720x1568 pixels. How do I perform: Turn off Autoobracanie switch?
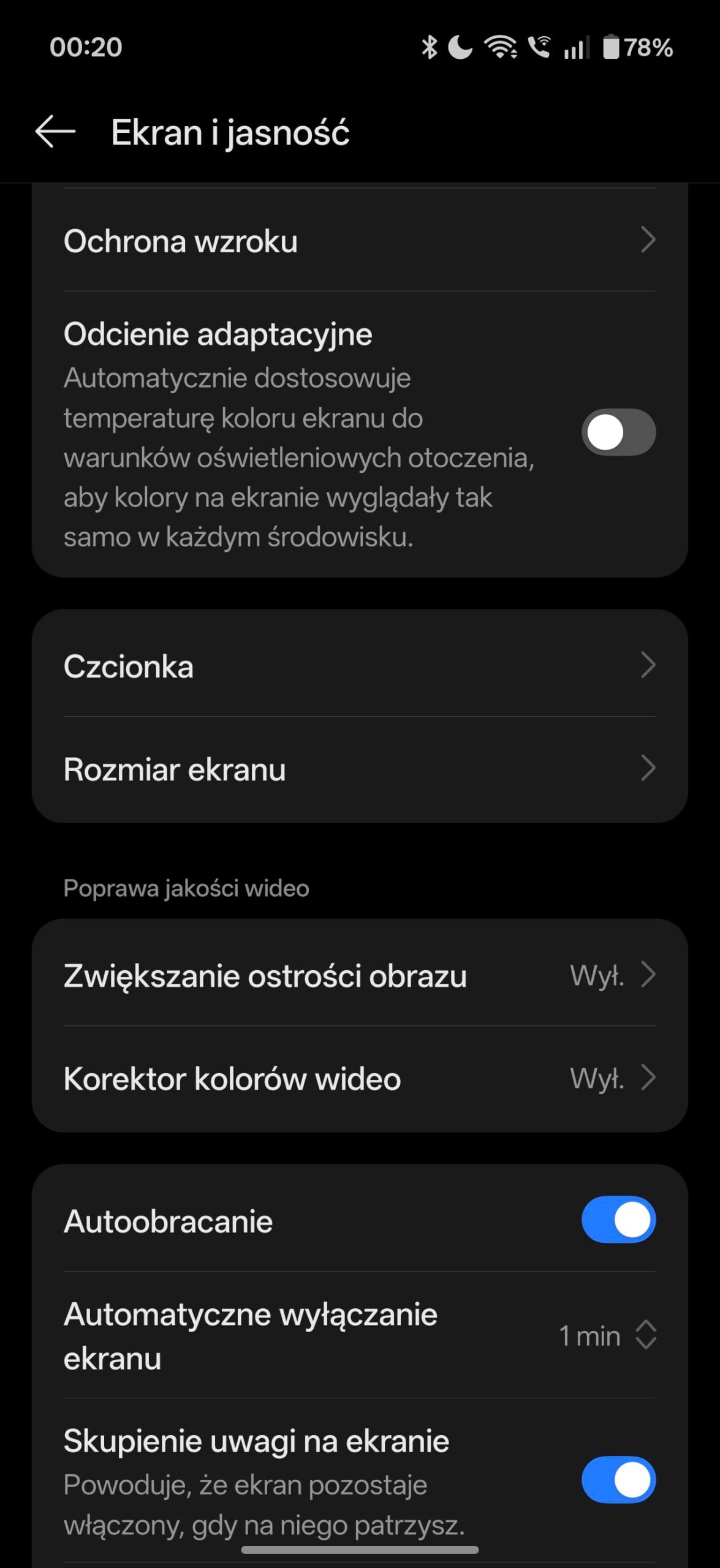pos(618,1219)
